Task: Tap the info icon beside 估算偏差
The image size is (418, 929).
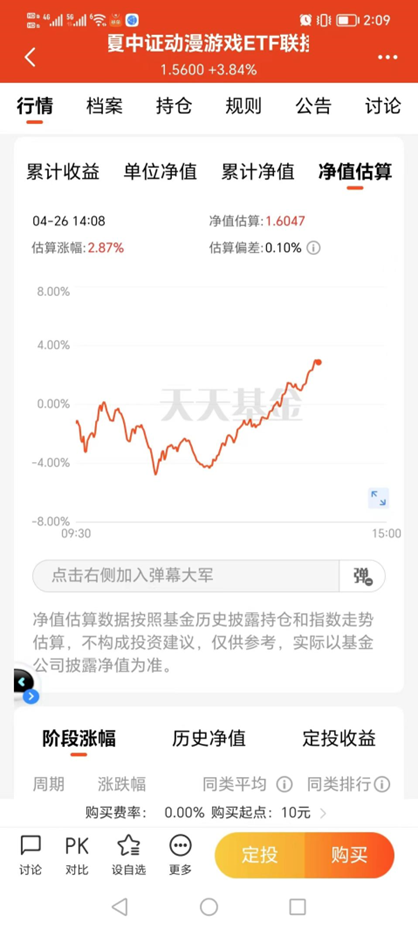Action: click(x=314, y=248)
